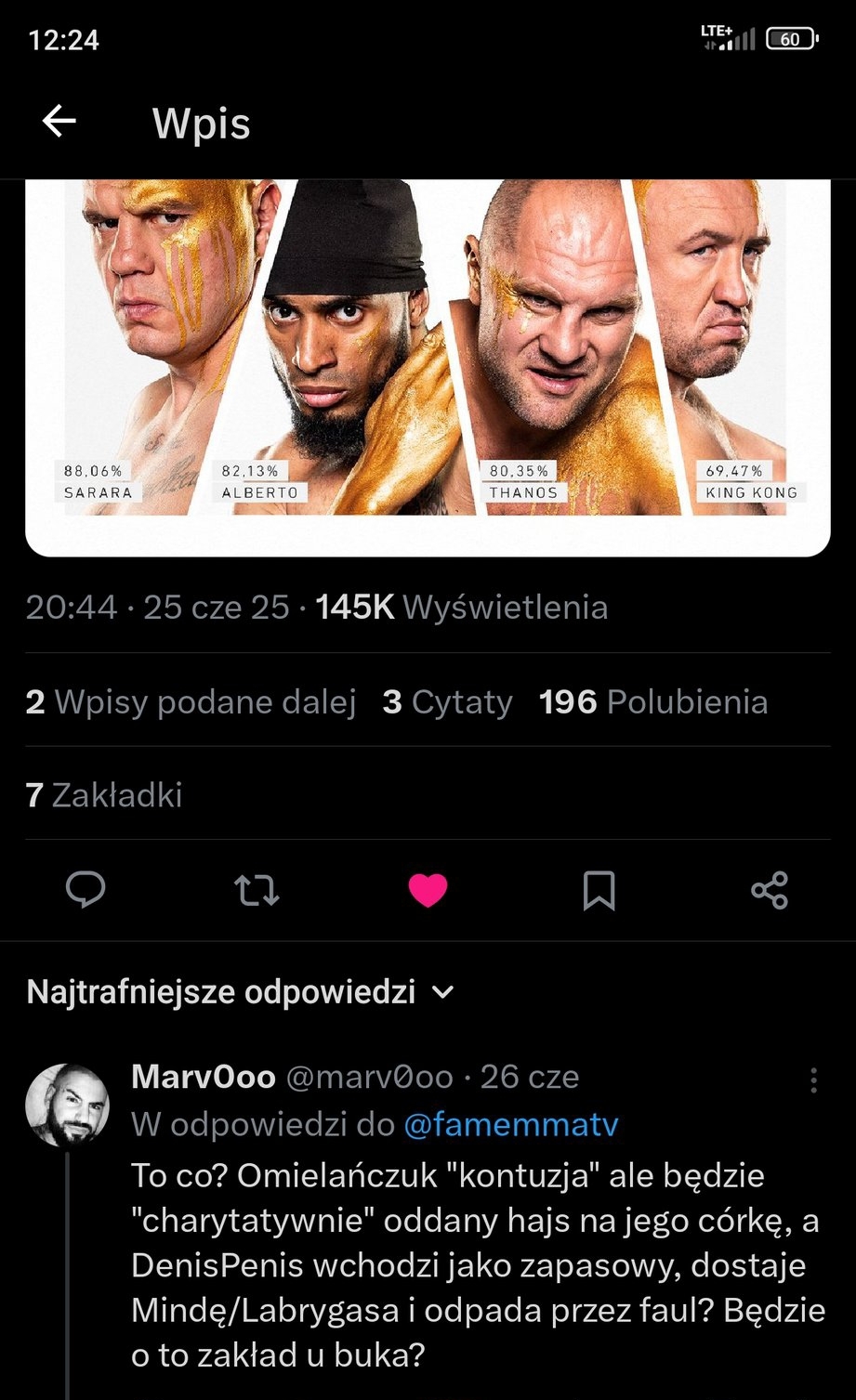Go back using the arrow icon
This screenshot has width=856, height=1400.
(59, 122)
